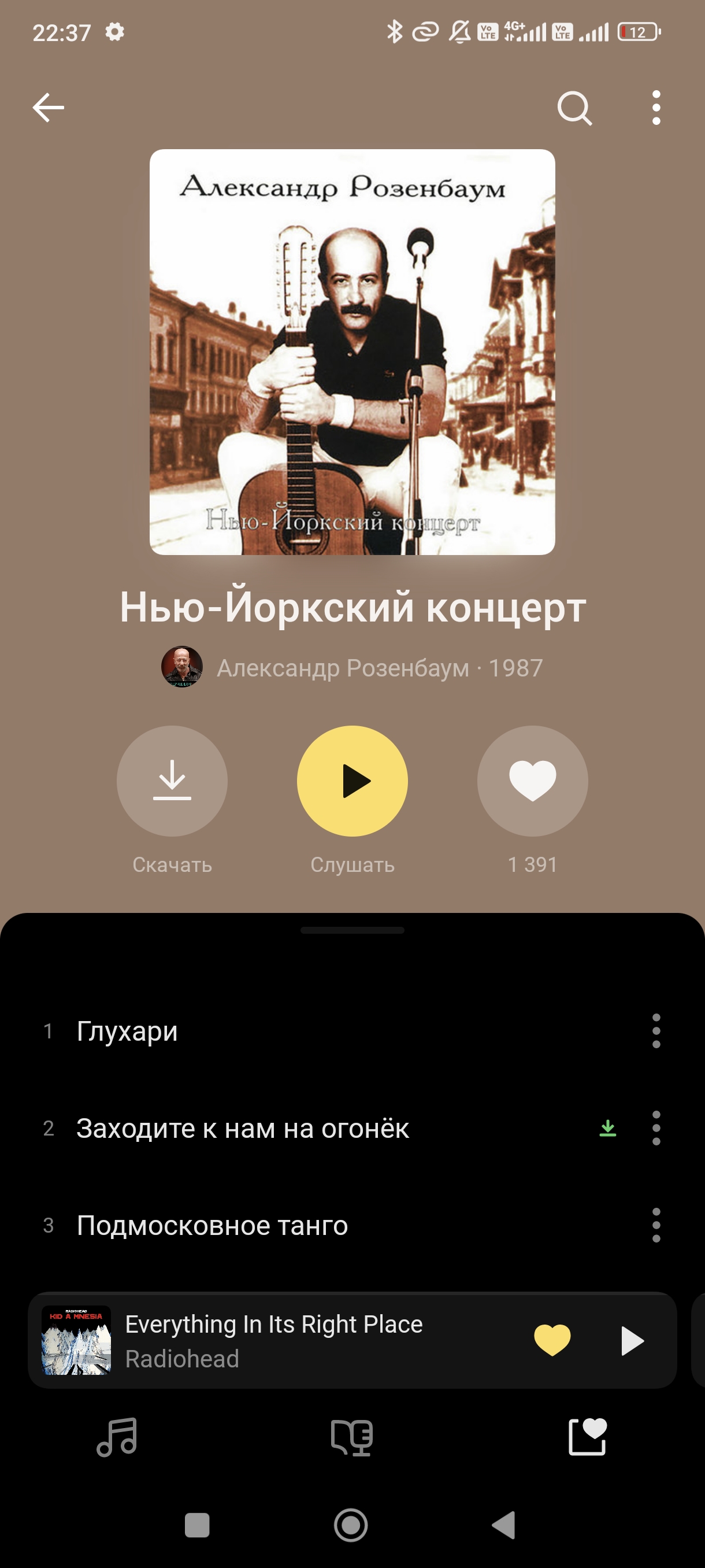The height and width of the screenshot is (1568, 705).
Task: Resume playback in the mini player
Action: point(632,1340)
